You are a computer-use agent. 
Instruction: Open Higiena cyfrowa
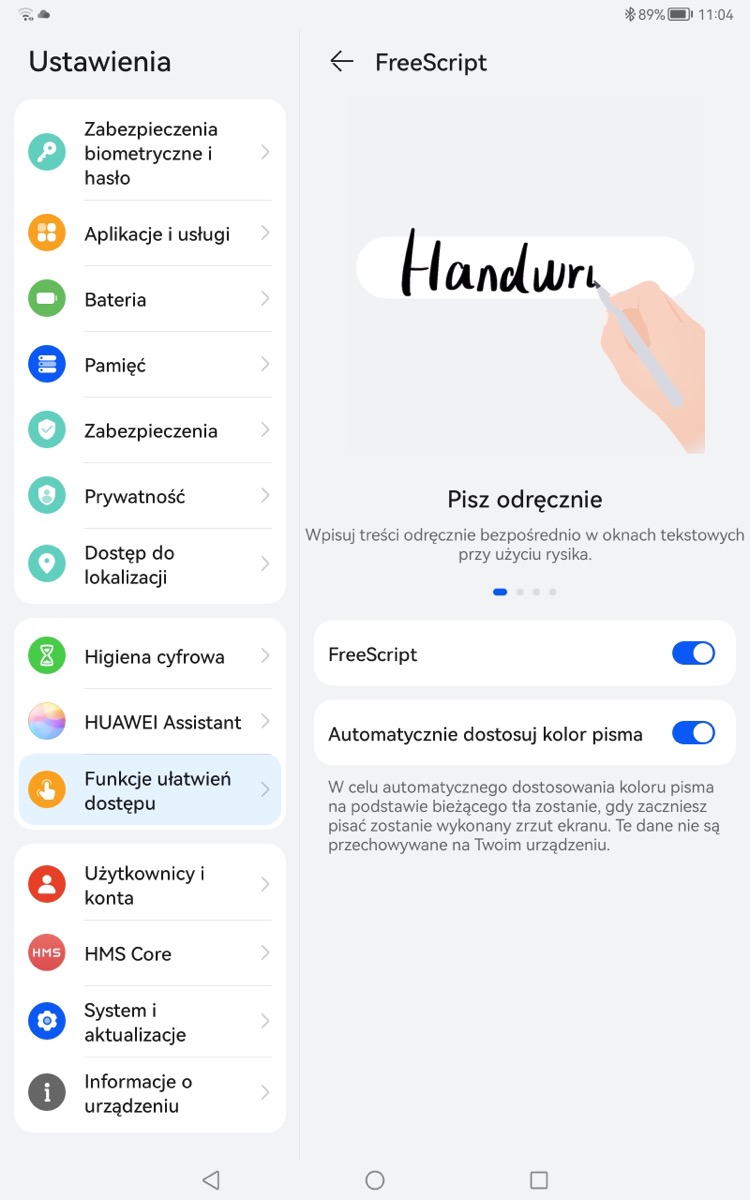[150, 657]
